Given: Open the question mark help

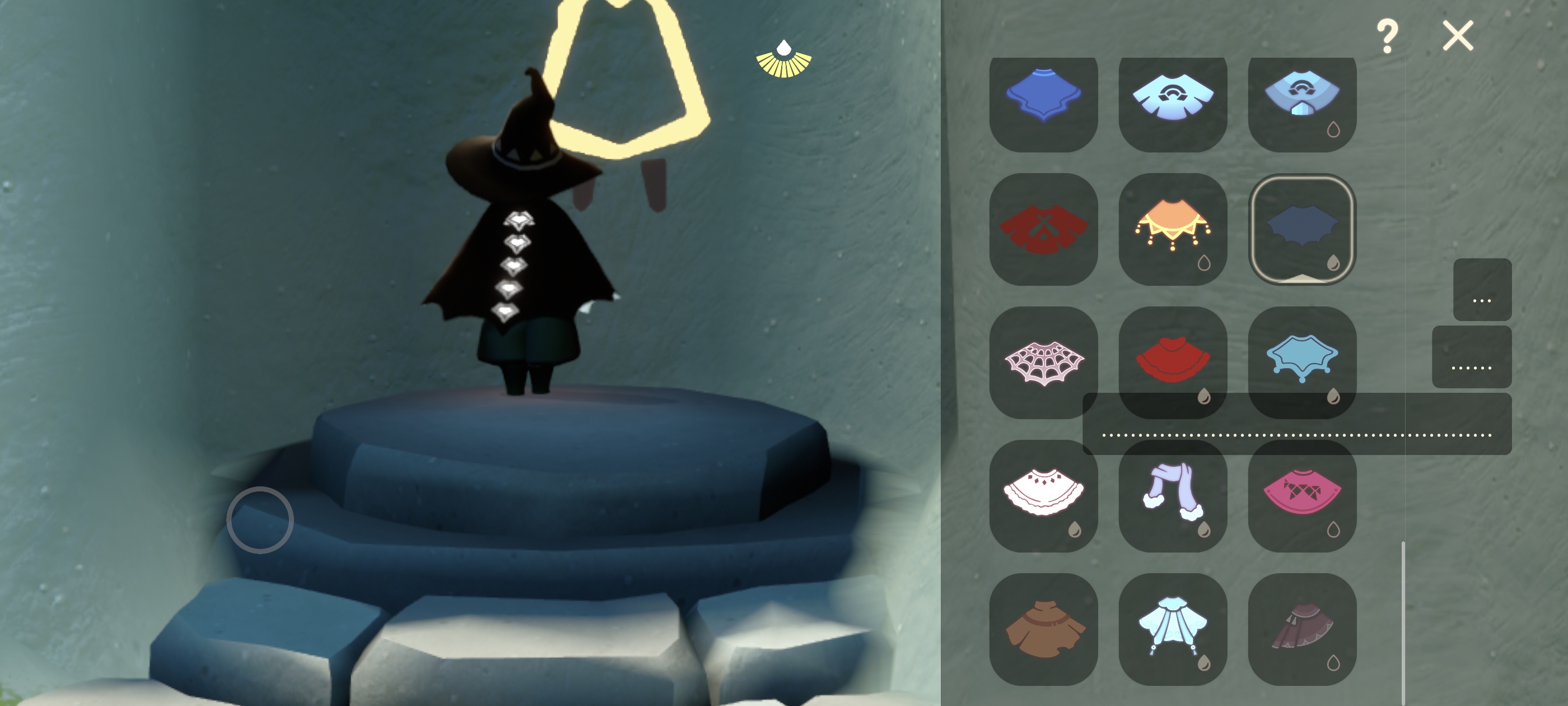Looking at the screenshot, I should (x=1387, y=36).
